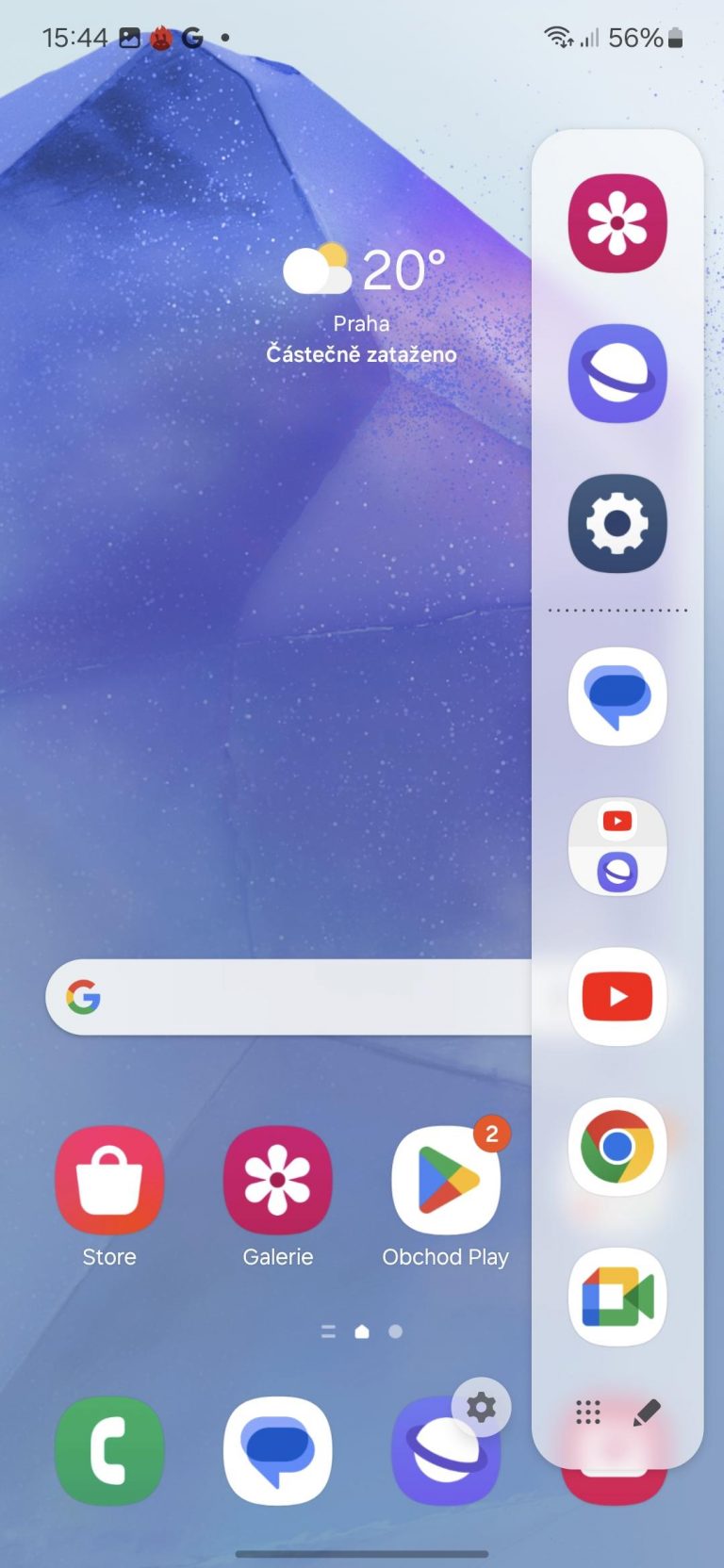724x1568 pixels.
Task: Open YouTube from the edge panel
Action: 617,996
